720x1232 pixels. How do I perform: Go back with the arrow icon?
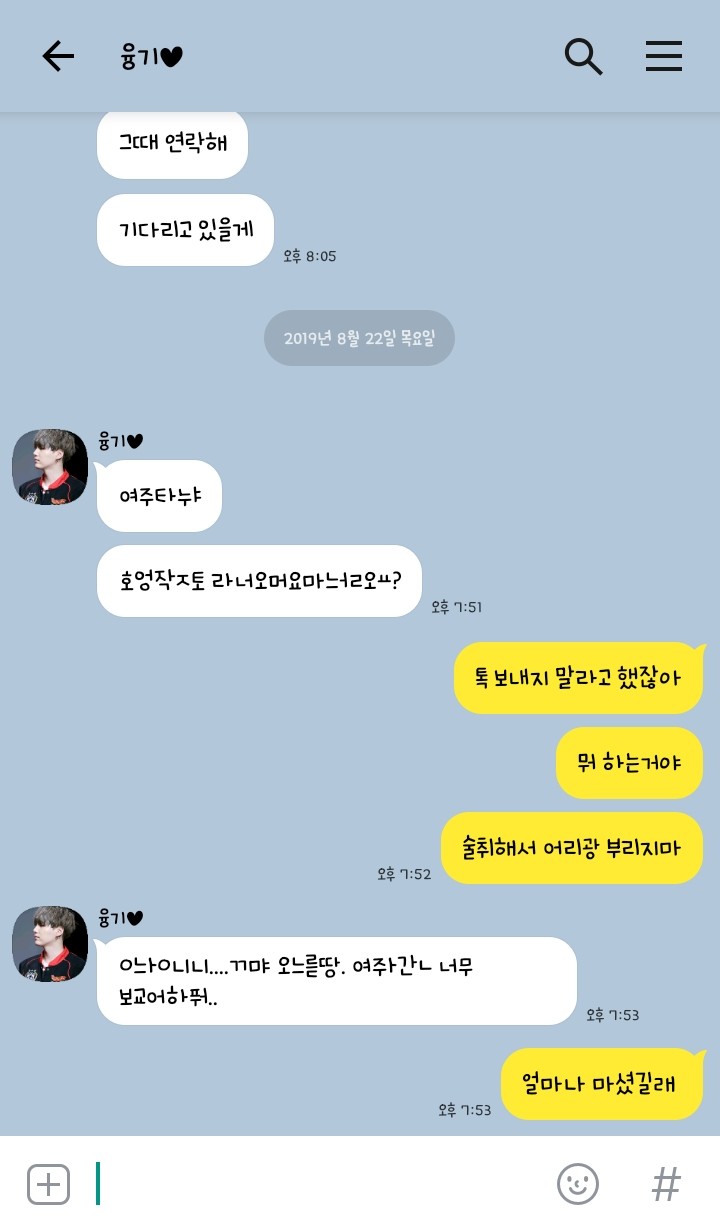point(58,57)
